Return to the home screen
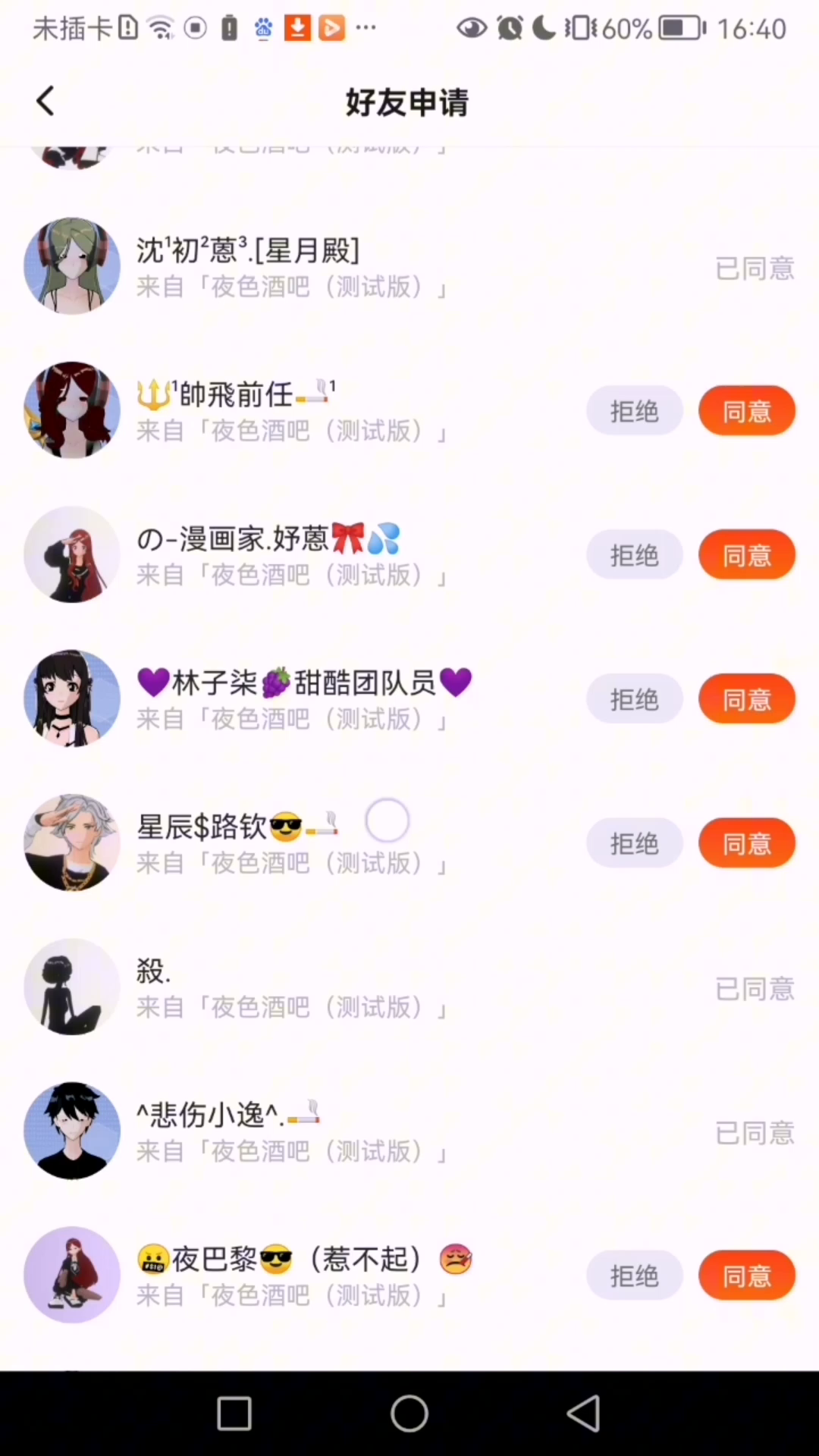The height and width of the screenshot is (1456, 819). [x=409, y=1414]
